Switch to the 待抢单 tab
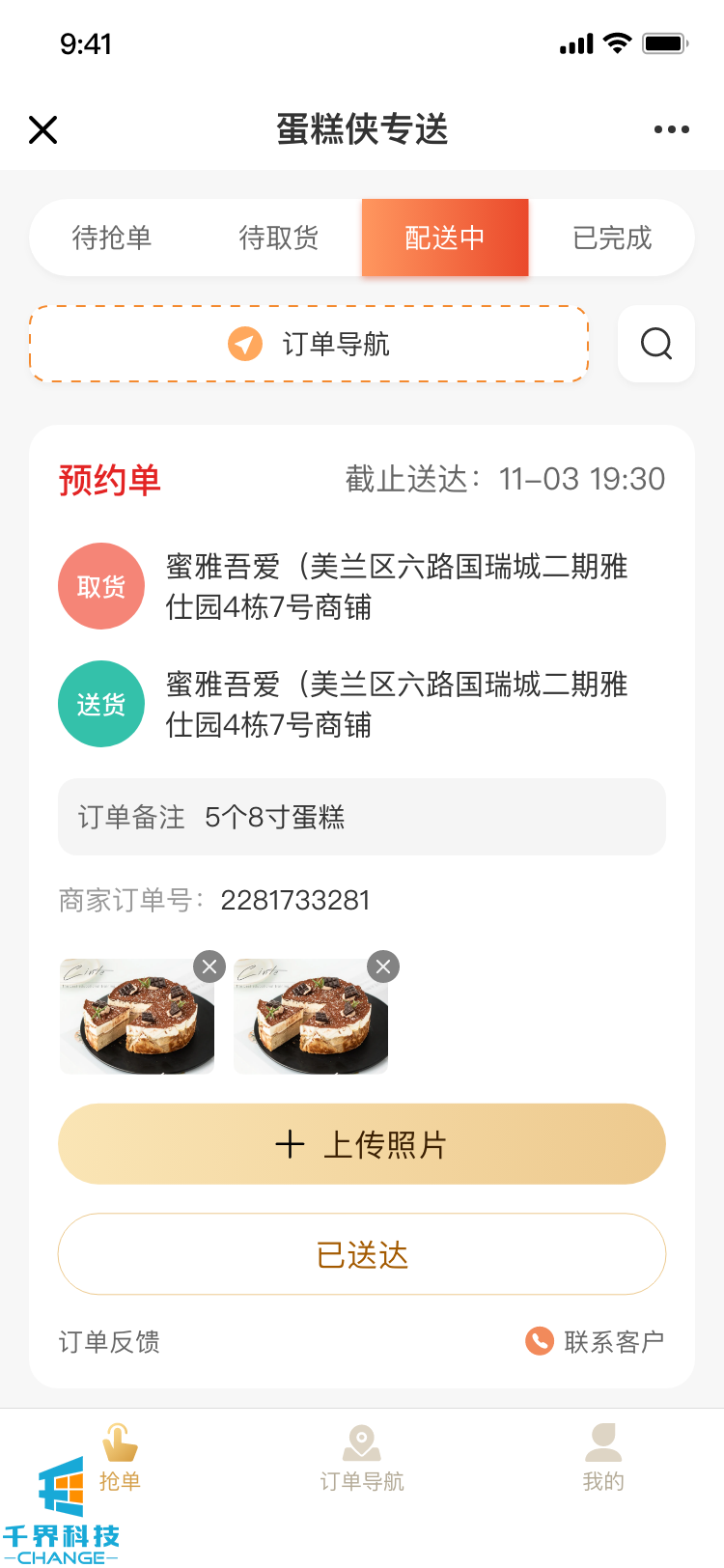Viewport: 724px width, 1568px height. point(112,238)
